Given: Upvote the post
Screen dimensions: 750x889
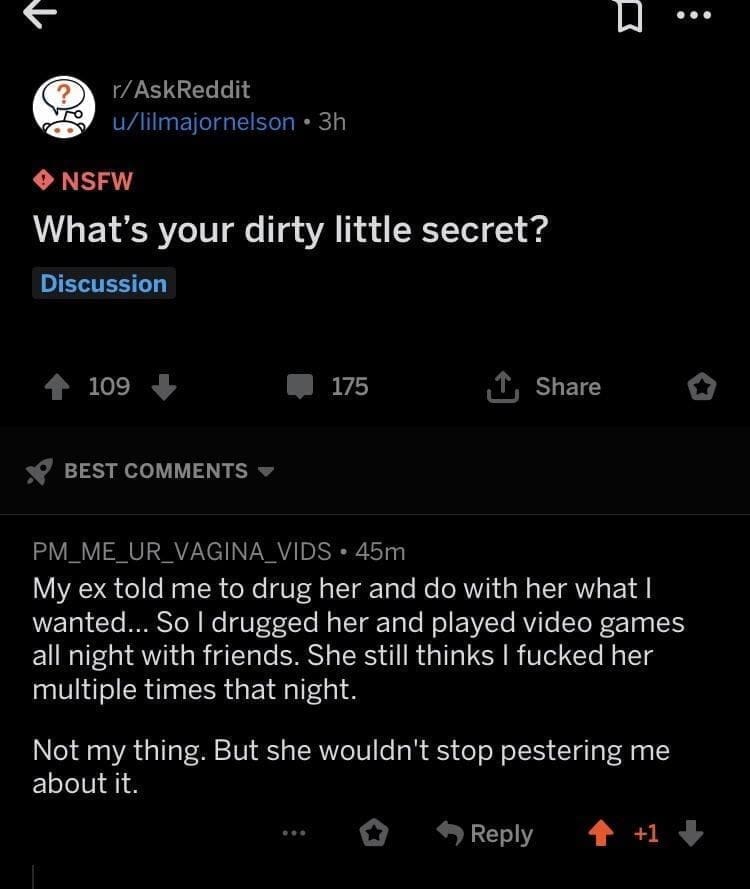Looking at the screenshot, I should point(57,387).
